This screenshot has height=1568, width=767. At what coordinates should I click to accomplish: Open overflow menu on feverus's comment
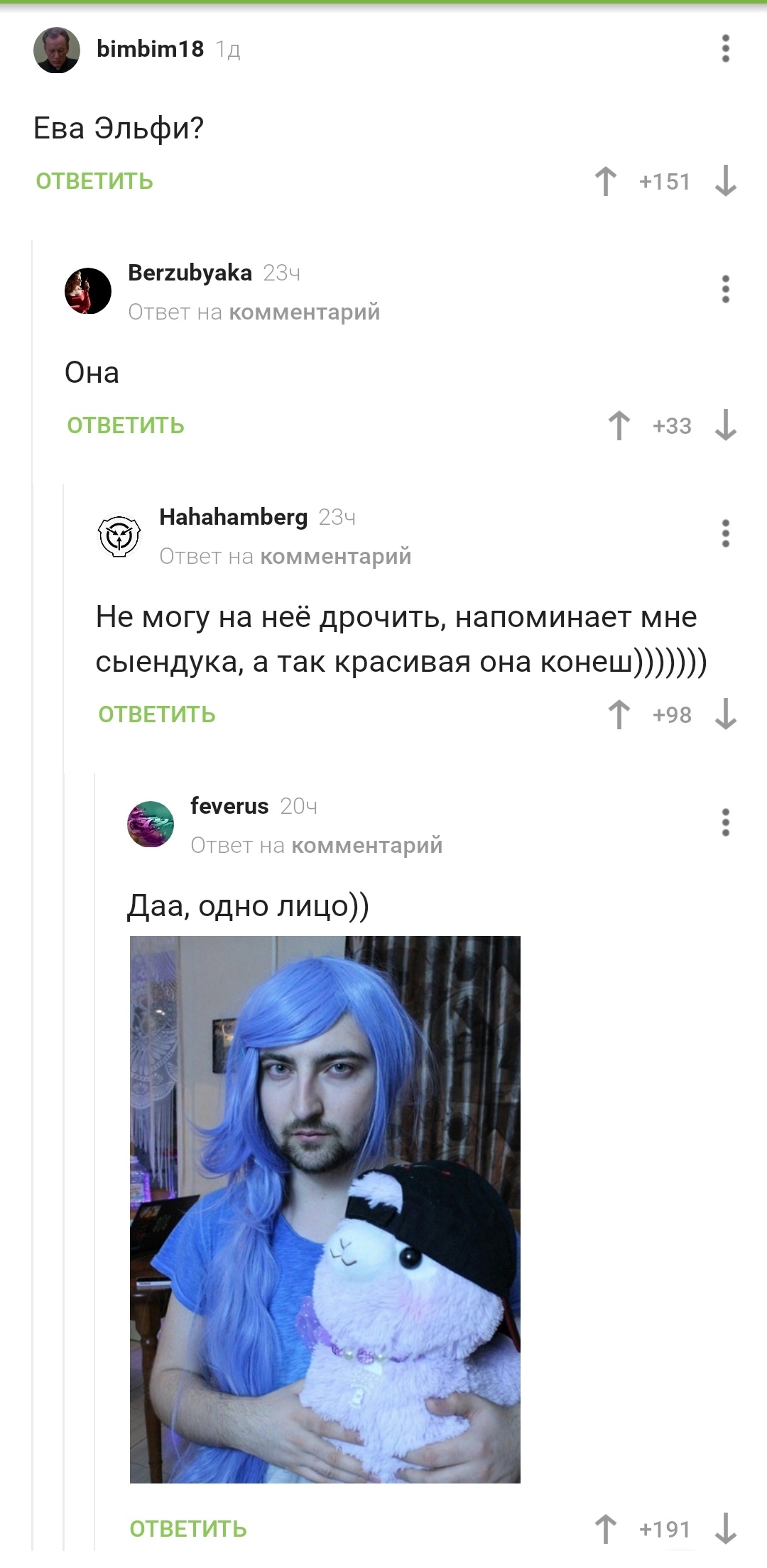click(725, 822)
